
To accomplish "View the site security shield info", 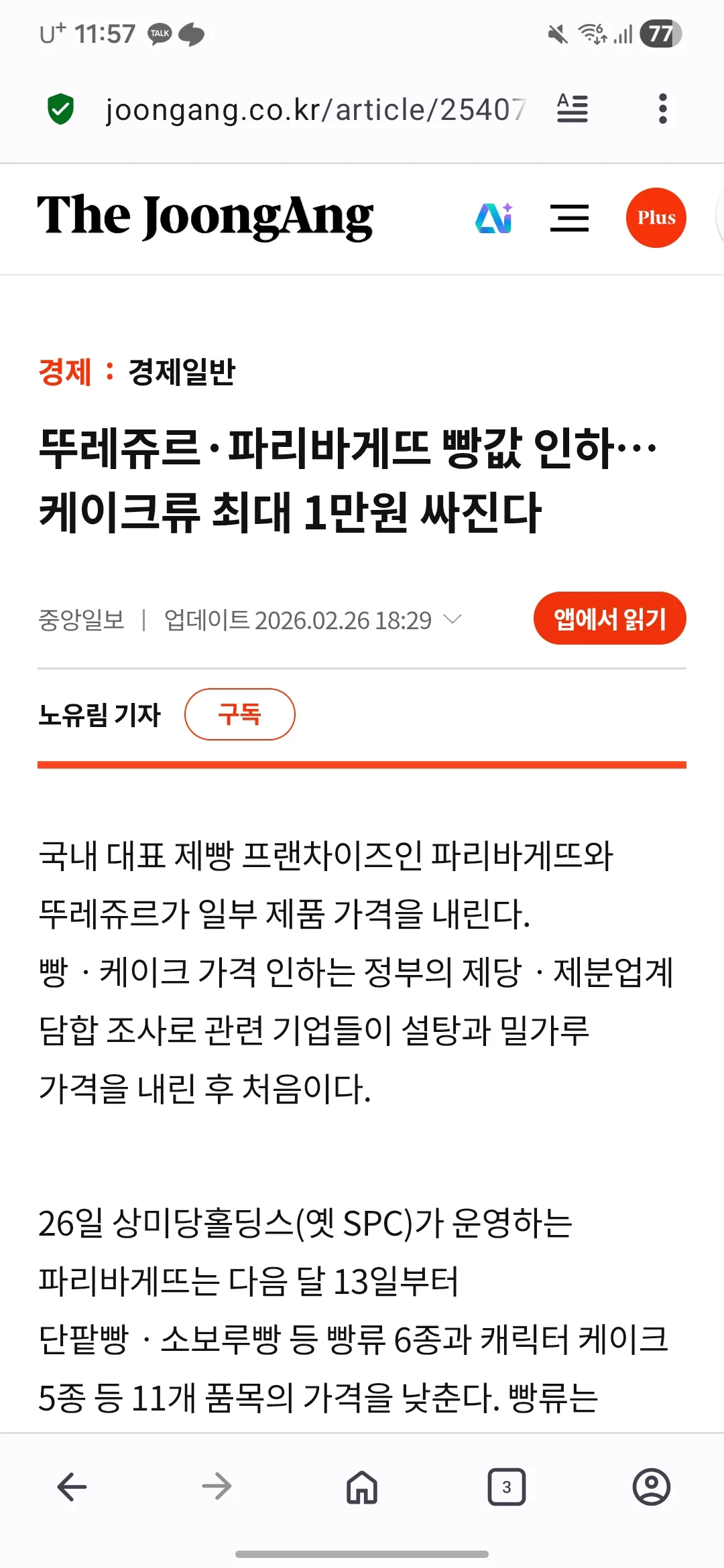I will [x=61, y=109].
